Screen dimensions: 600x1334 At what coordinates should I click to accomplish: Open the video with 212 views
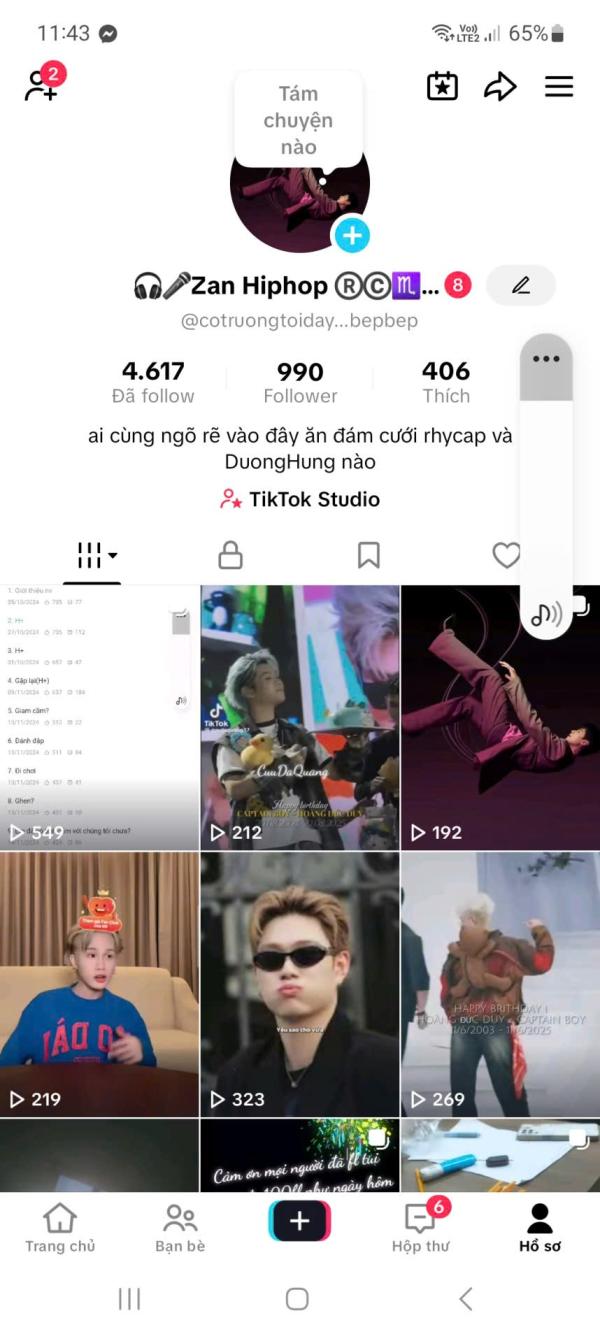(x=299, y=717)
